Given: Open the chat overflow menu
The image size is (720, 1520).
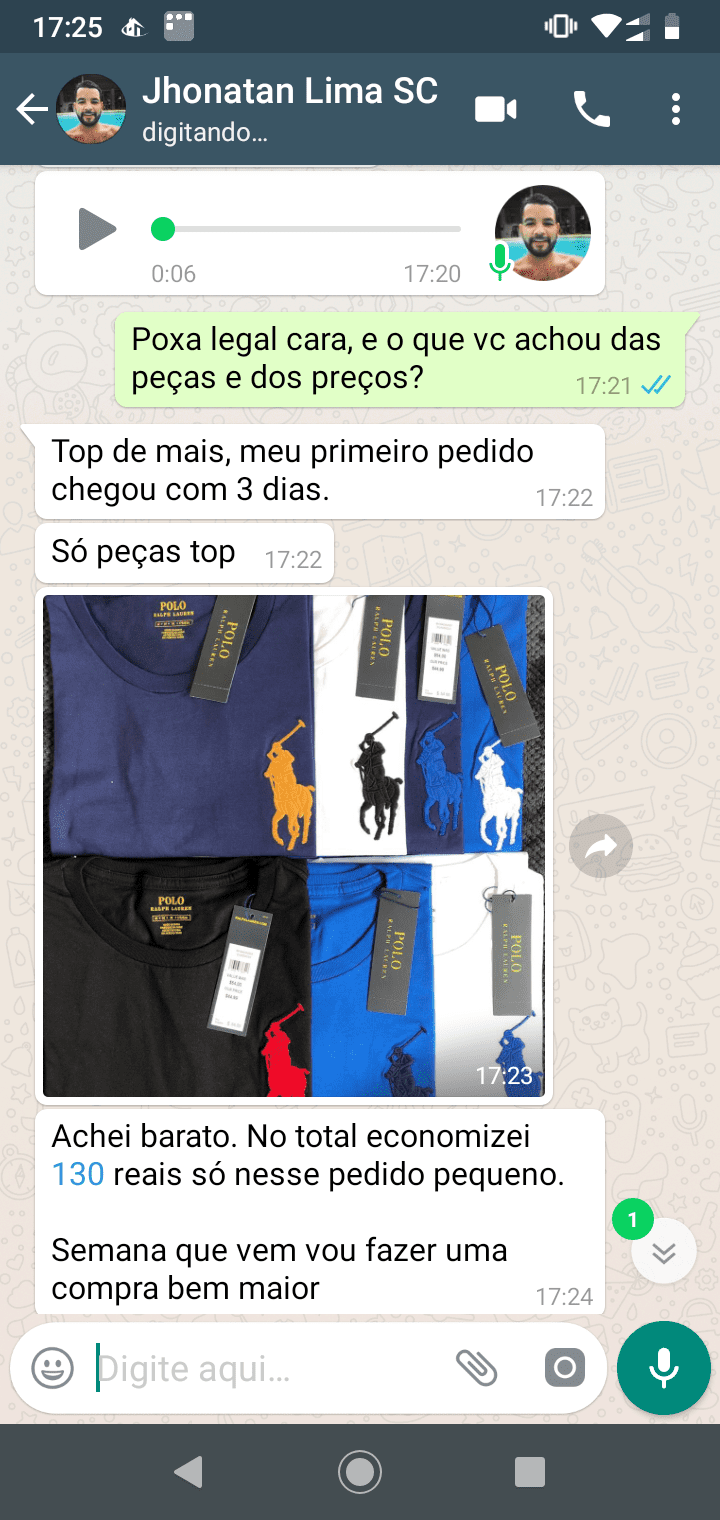Looking at the screenshot, I should tap(676, 110).
